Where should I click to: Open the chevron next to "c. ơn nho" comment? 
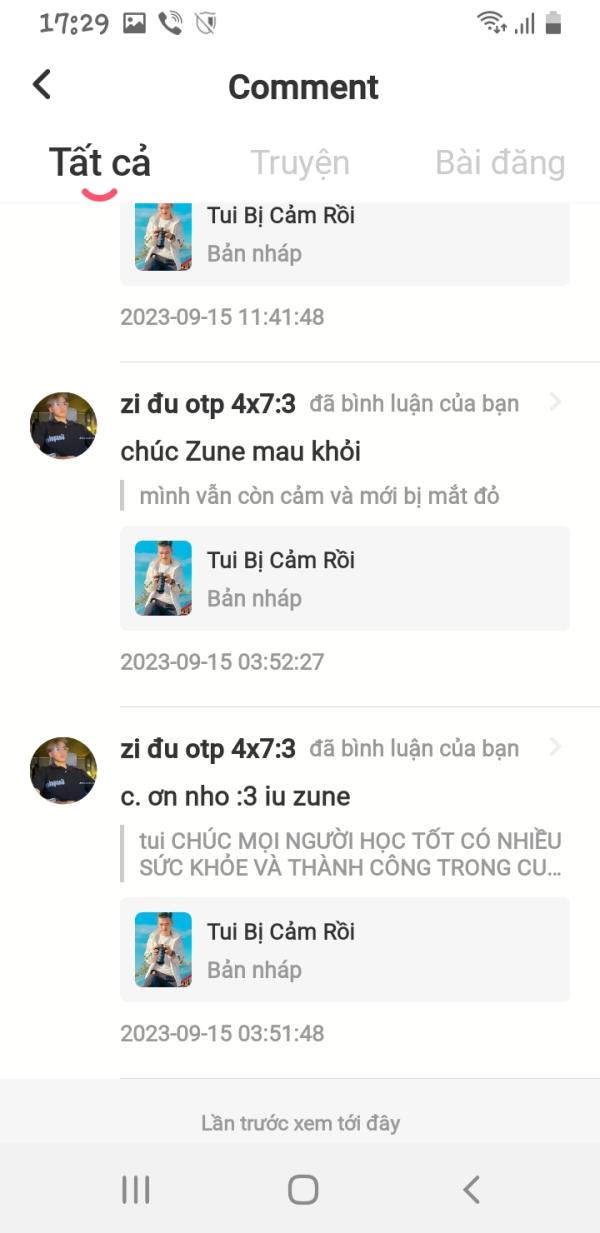556,748
